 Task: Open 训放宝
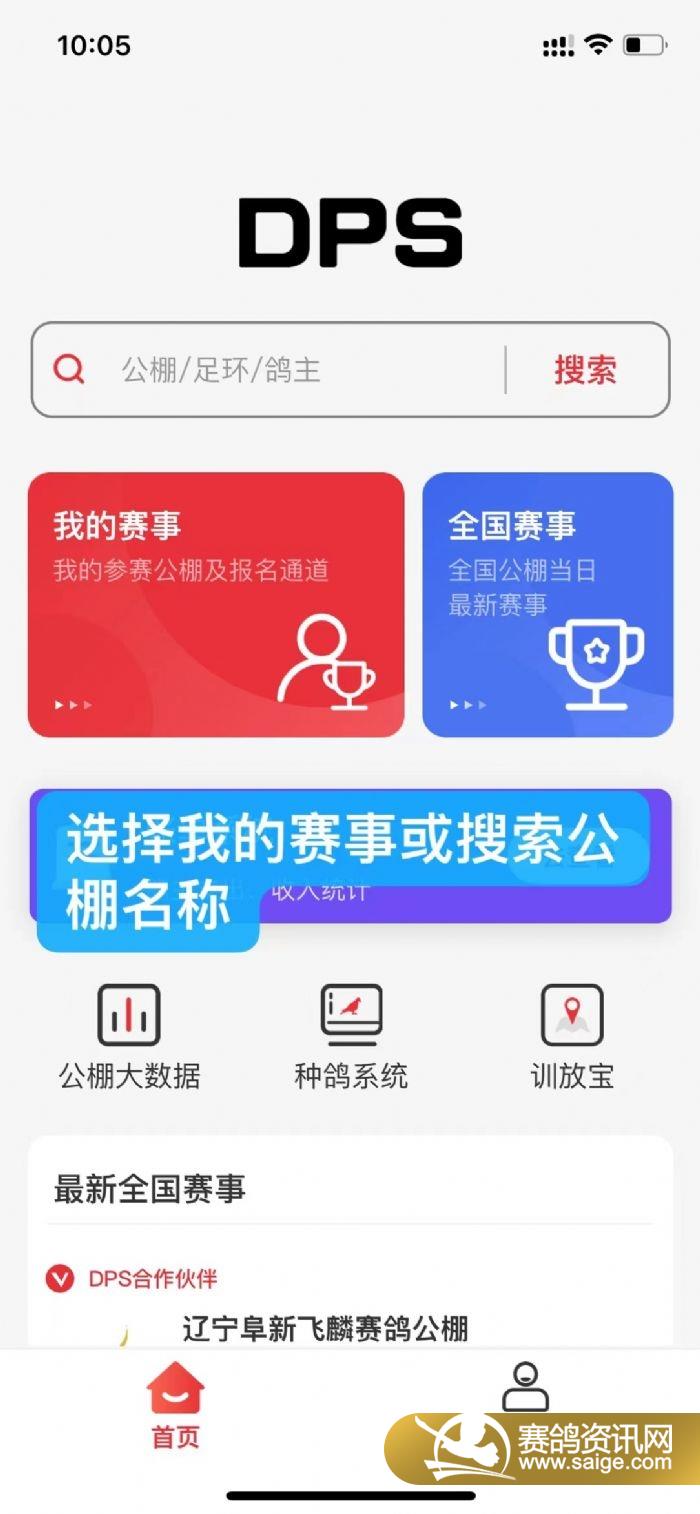[572, 1037]
